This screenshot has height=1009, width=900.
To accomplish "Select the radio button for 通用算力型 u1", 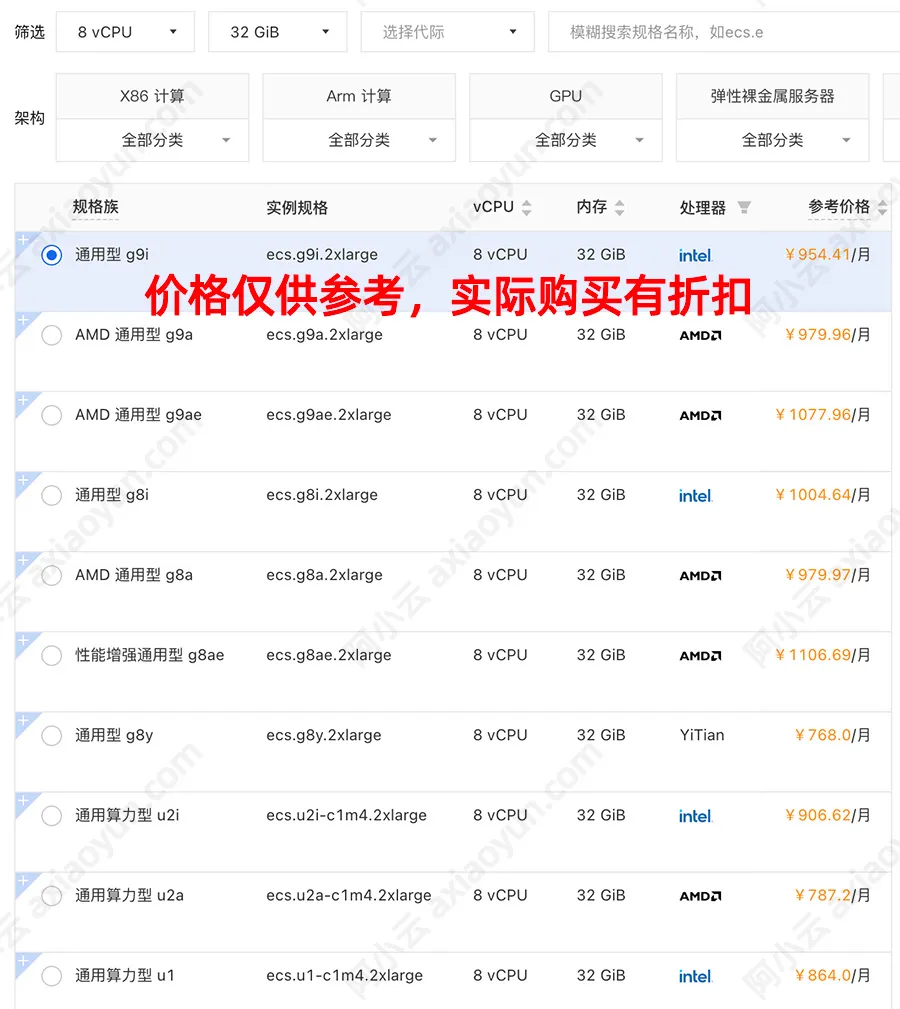I will pyautogui.click(x=51, y=975).
